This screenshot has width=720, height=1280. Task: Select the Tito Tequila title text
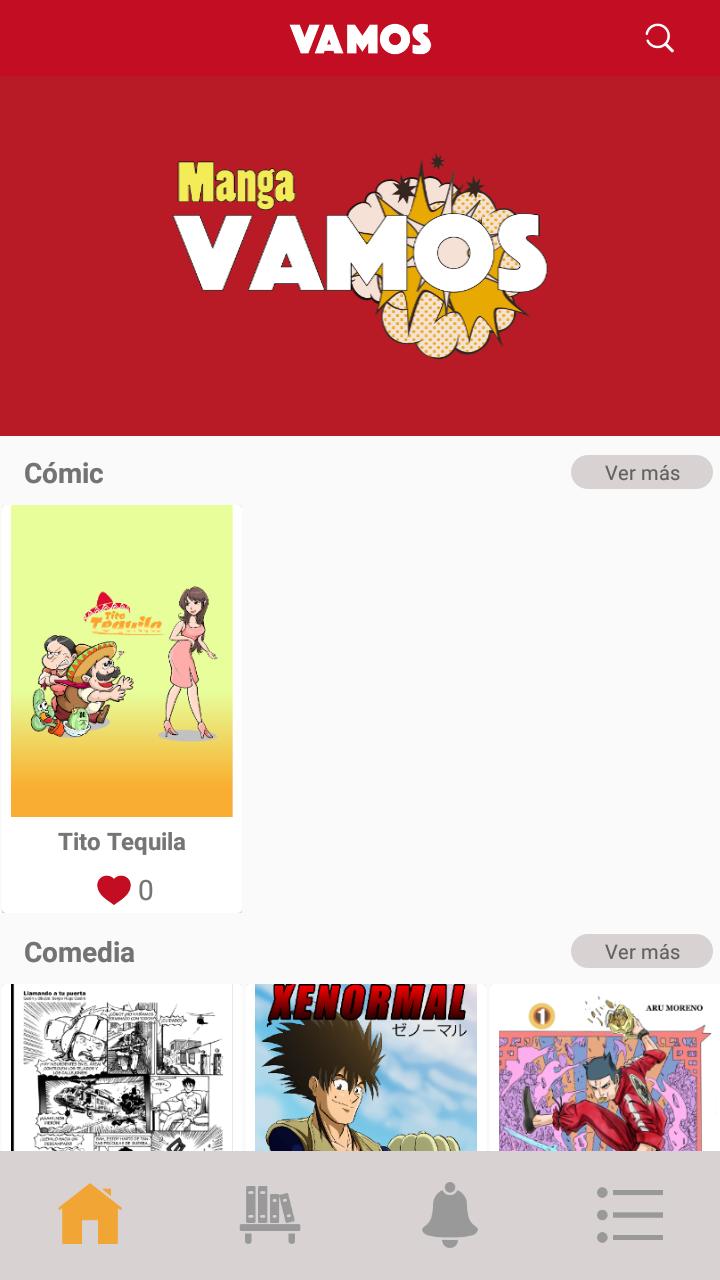[122, 842]
